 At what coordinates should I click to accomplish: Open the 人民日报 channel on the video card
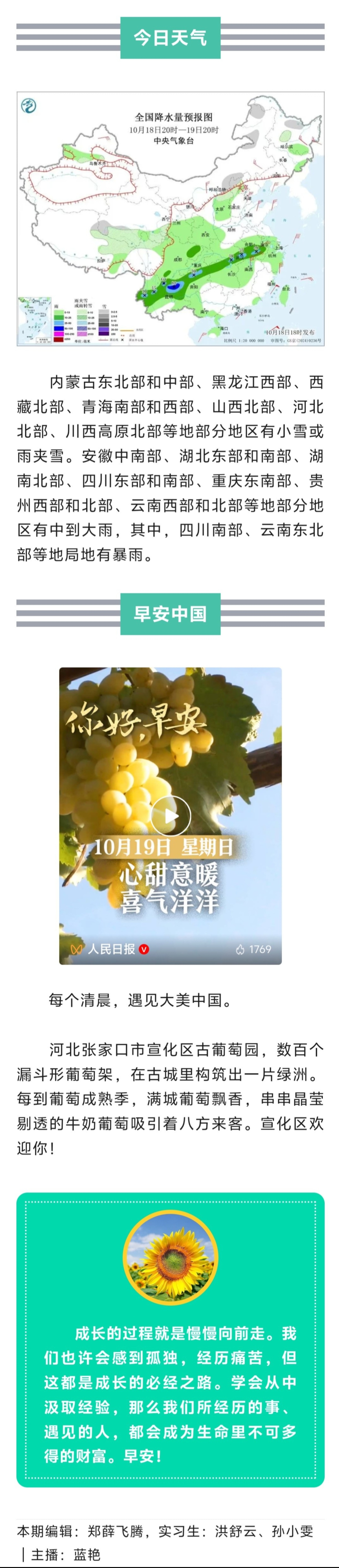click(111, 949)
